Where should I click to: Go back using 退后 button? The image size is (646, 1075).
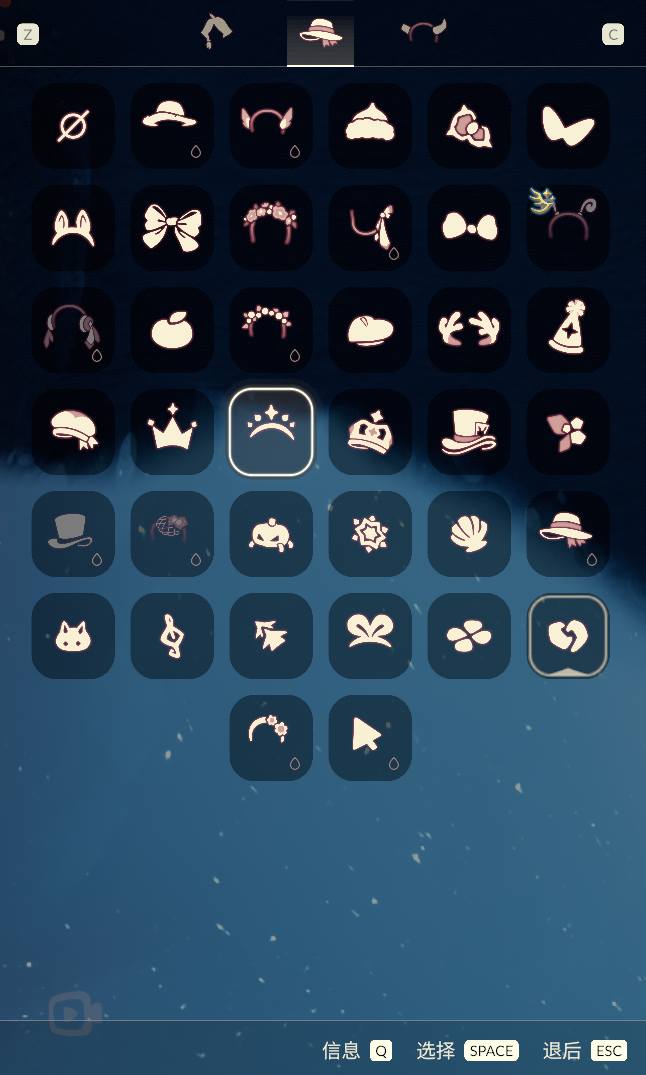[585, 1050]
